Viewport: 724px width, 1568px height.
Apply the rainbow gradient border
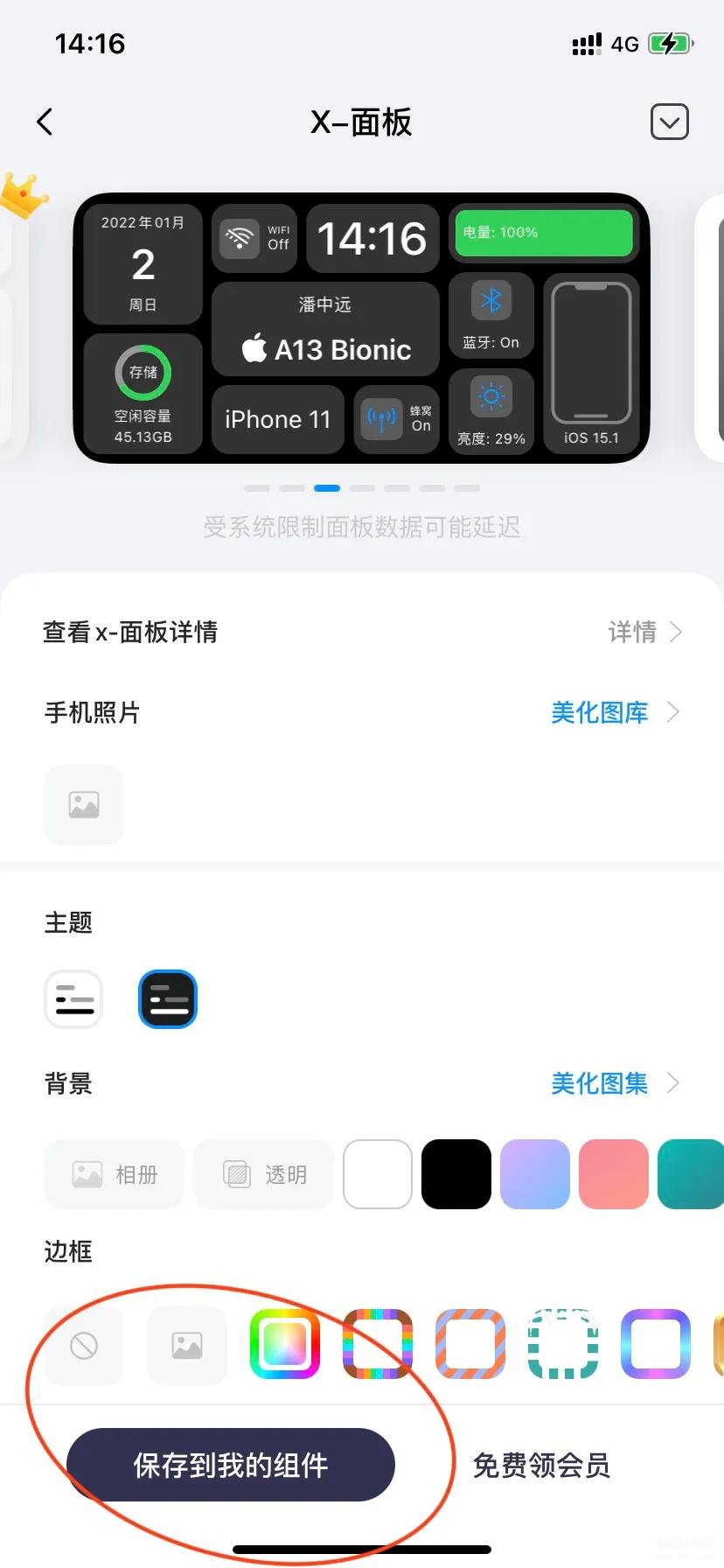pos(285,1344)
